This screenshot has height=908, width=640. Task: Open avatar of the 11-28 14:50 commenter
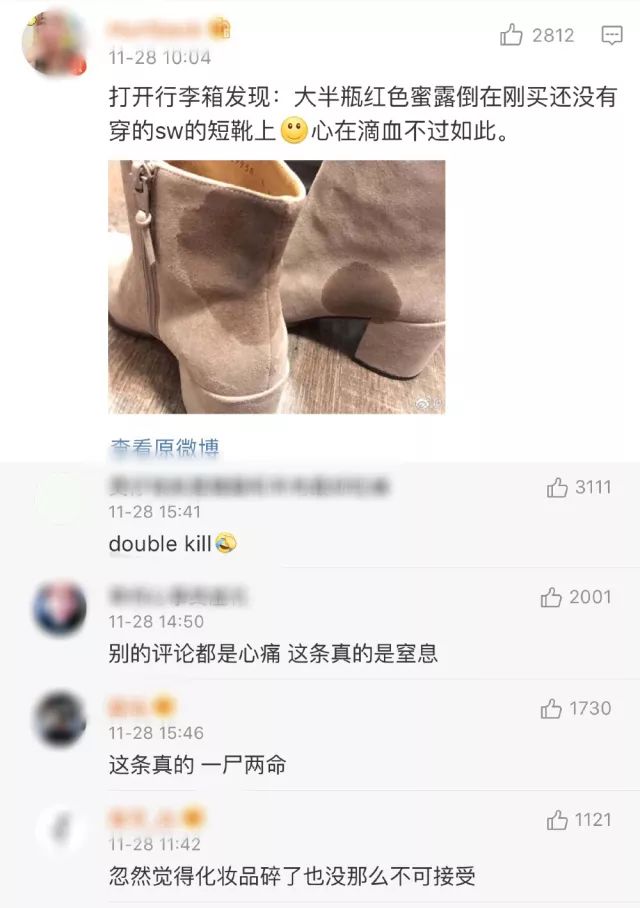click(58, 607)
